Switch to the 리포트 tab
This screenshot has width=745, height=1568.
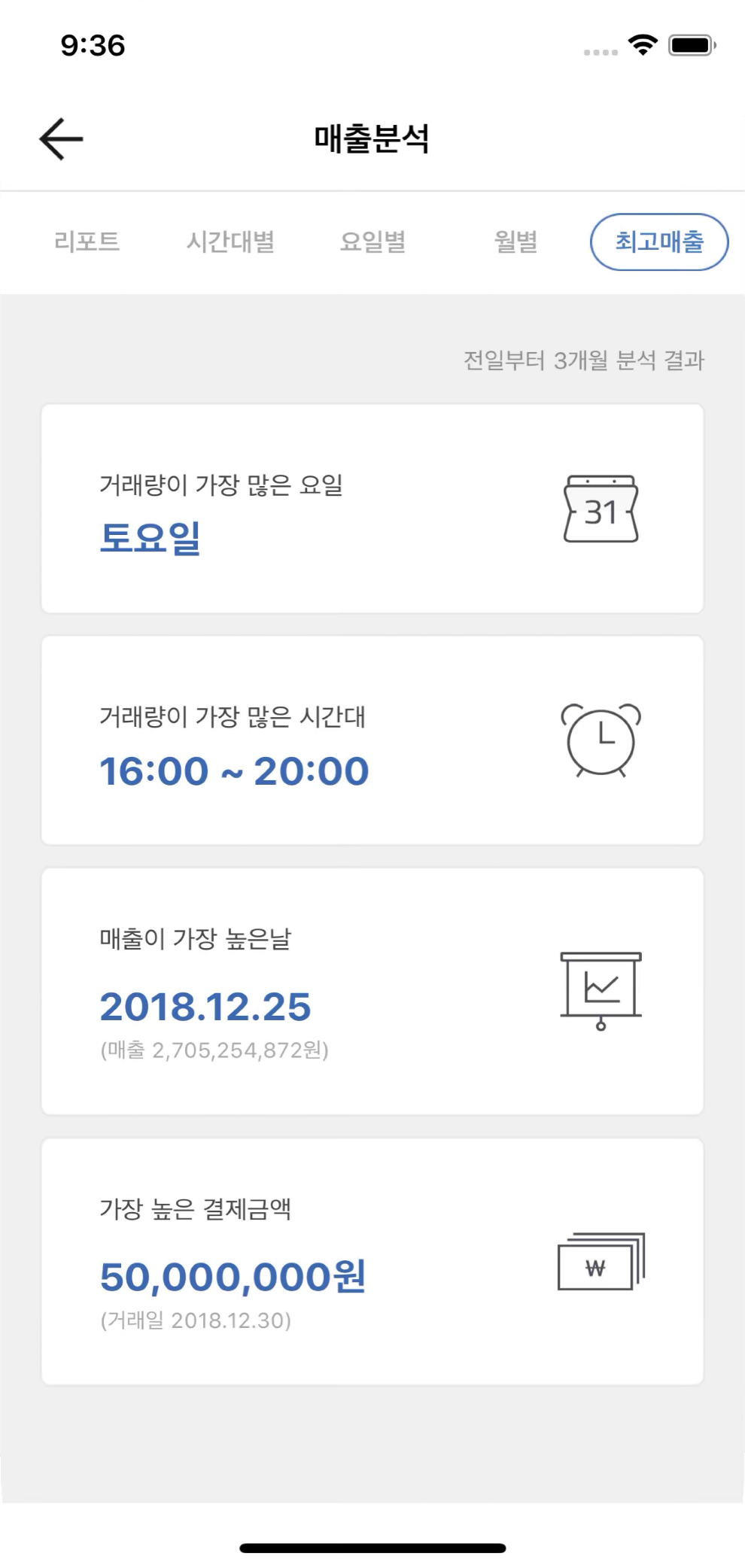[87, 242]
